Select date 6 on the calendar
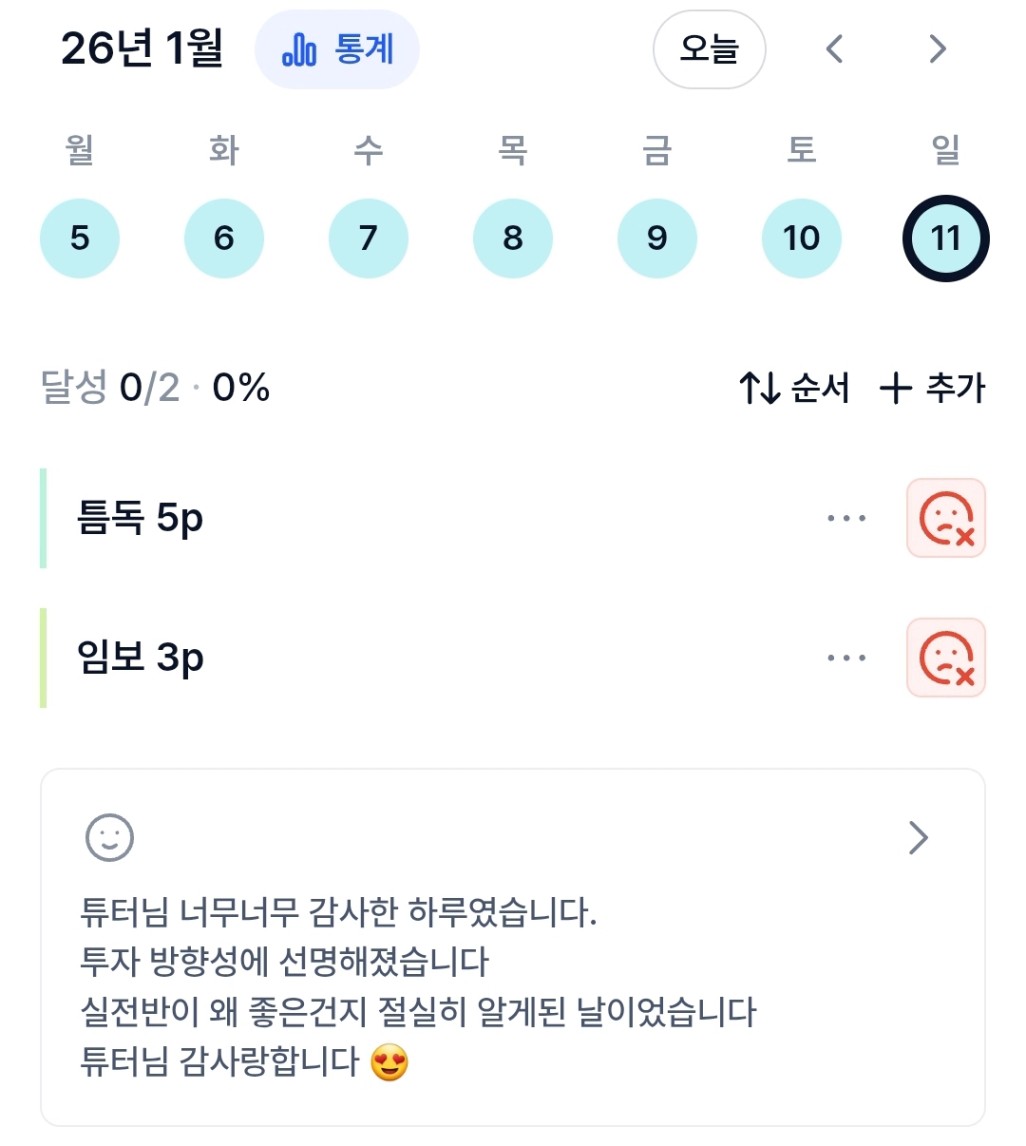The image size is (1026, 1146). 224,239
